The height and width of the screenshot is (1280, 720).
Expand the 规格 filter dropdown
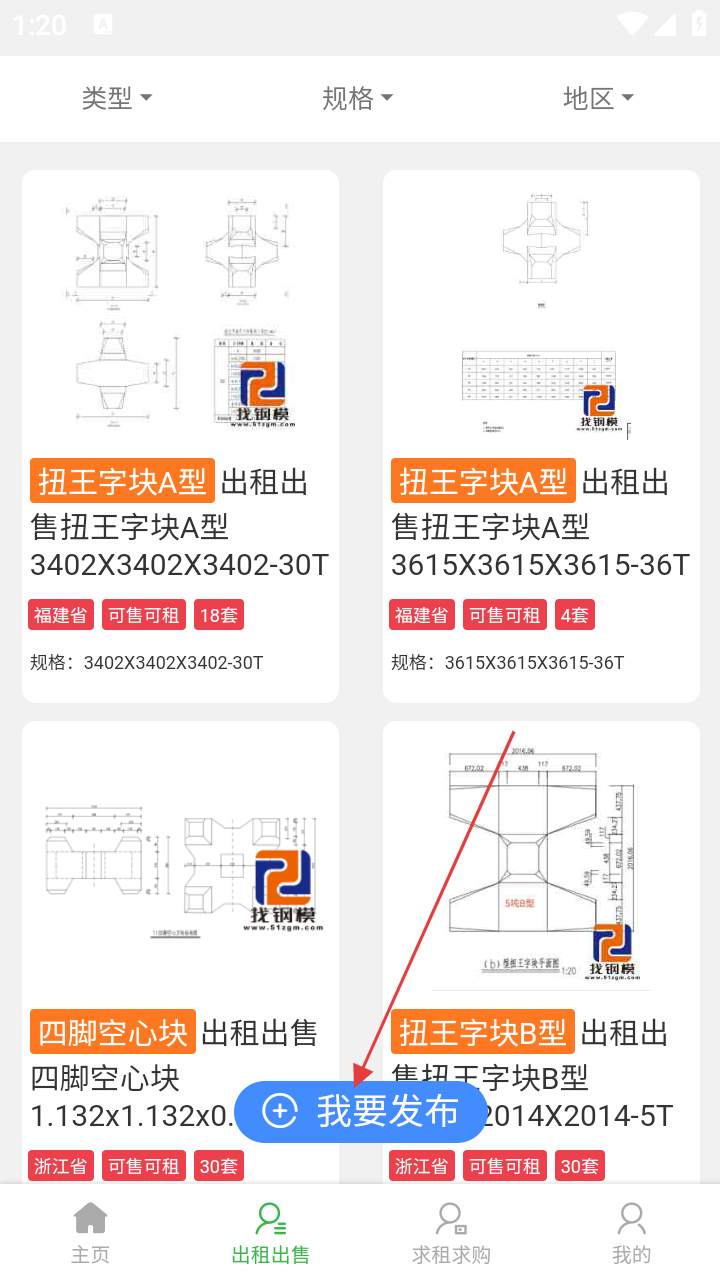click(357, 98)
